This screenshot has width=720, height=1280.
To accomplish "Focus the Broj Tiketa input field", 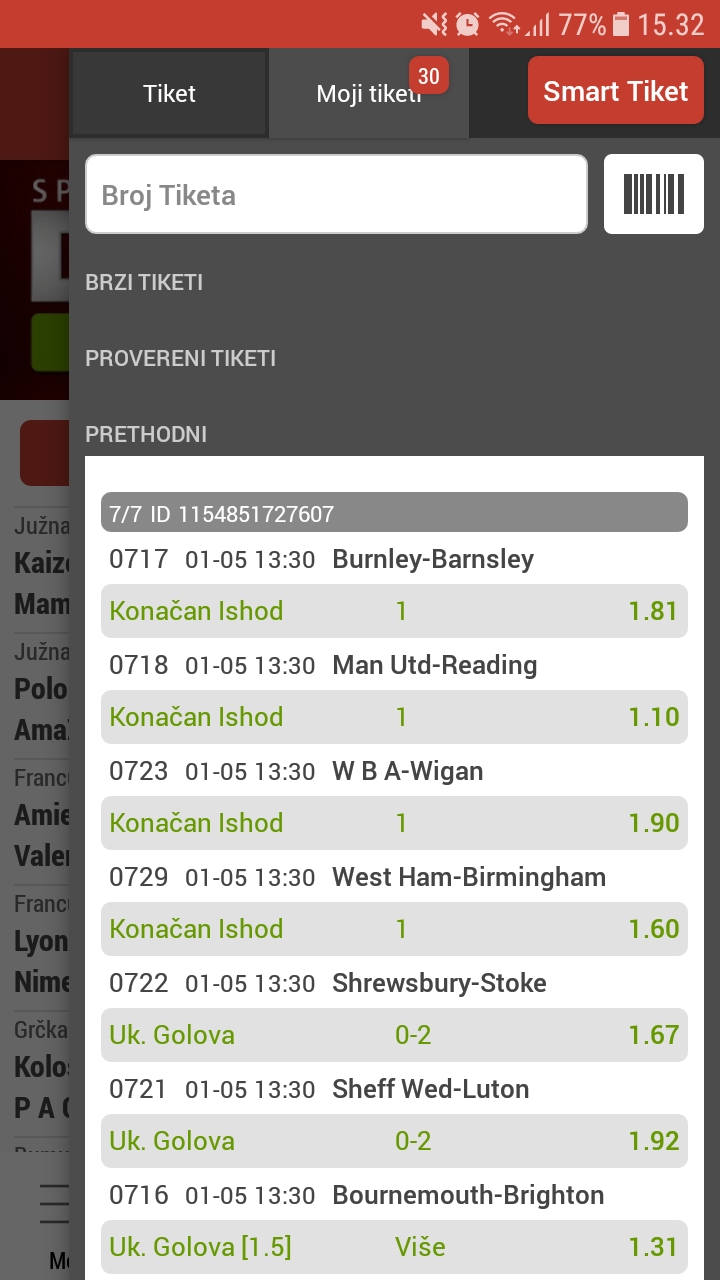I will click(336, 194).
